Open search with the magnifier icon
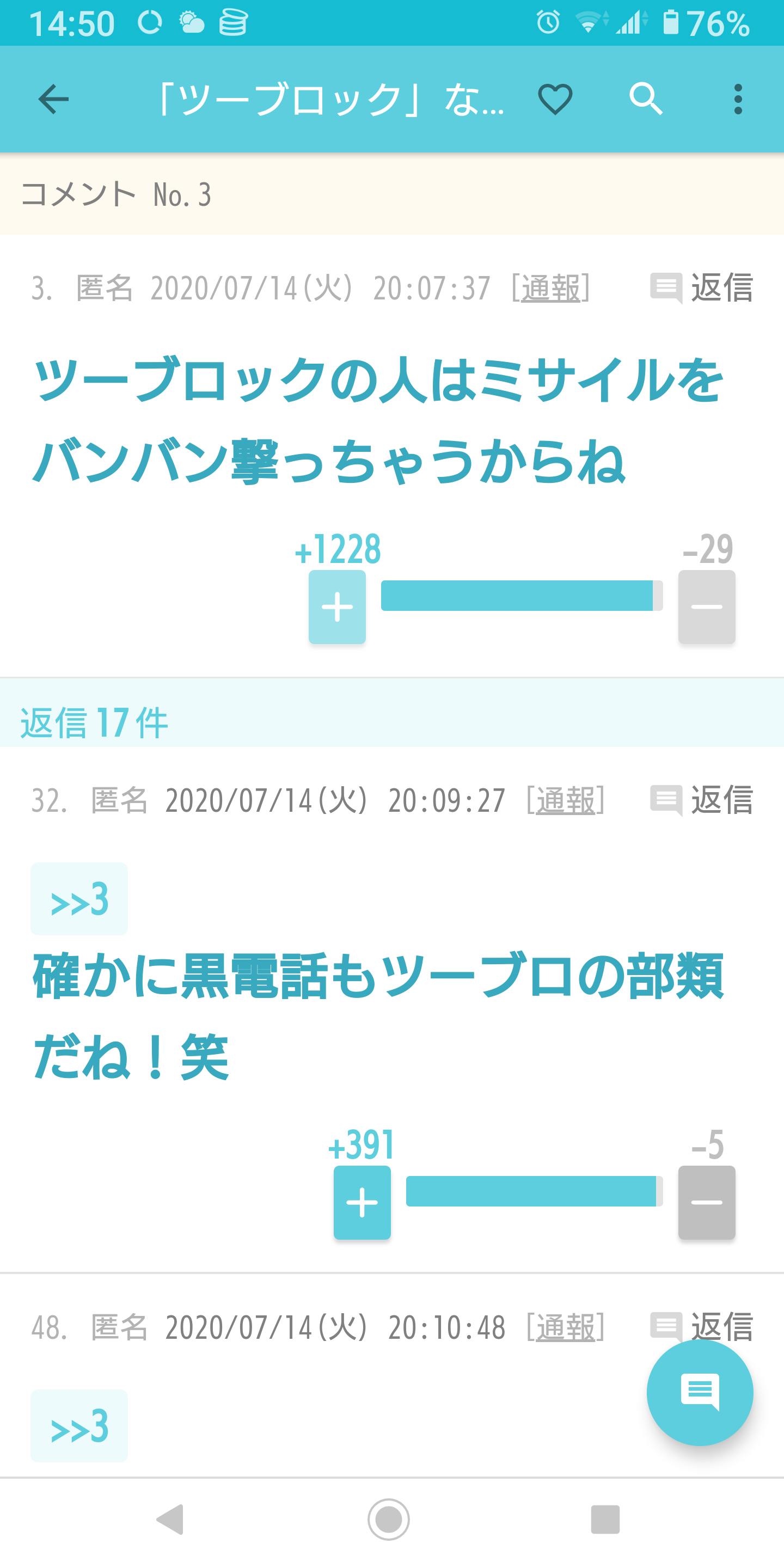 pyautogui.click(x=646, y=99)
